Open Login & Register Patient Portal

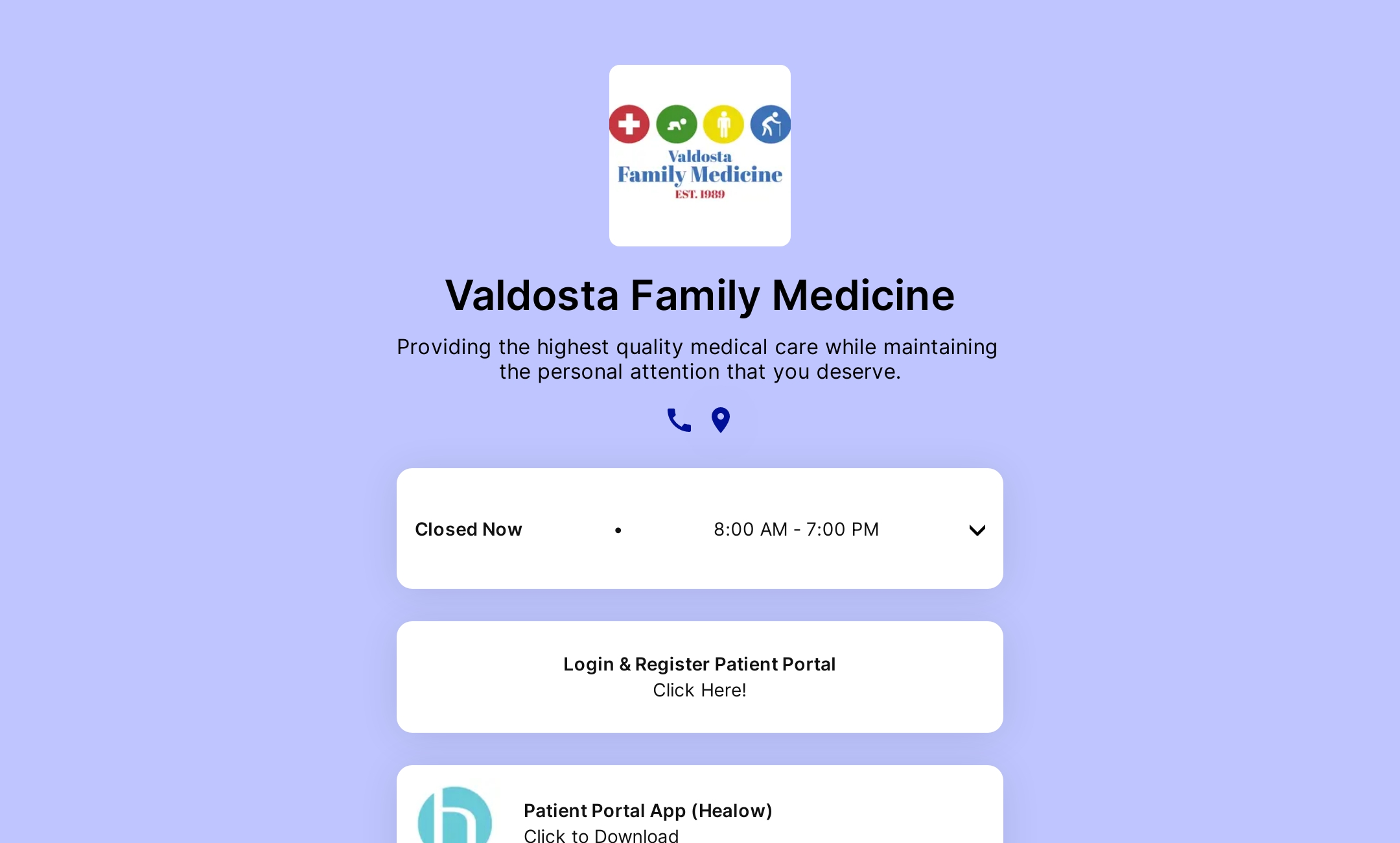pos(699,676)
